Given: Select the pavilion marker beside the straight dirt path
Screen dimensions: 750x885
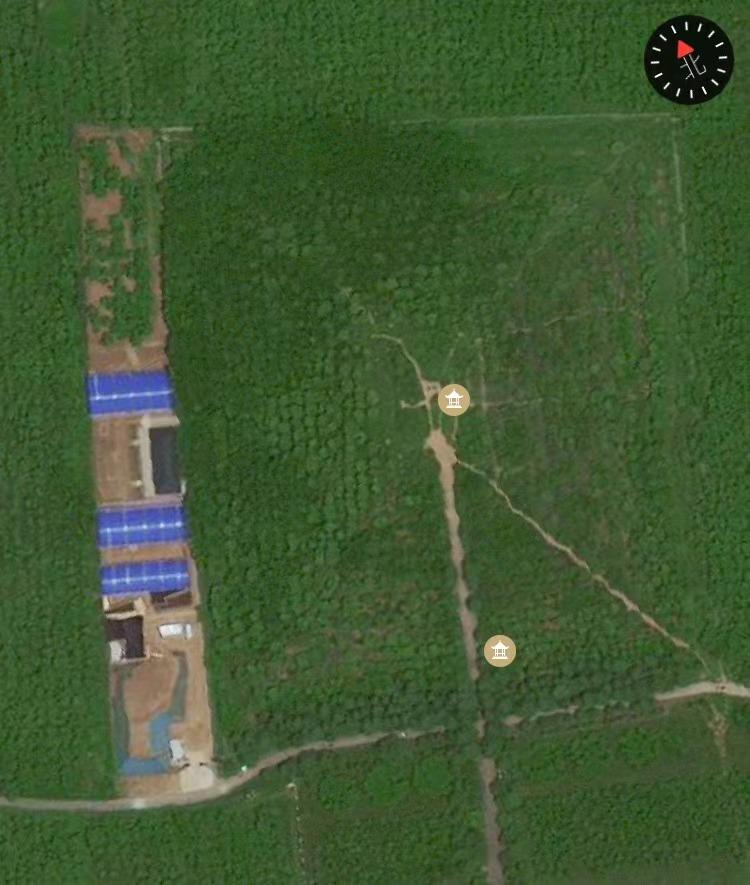Looking at the screenshot, I should (500, 651).
